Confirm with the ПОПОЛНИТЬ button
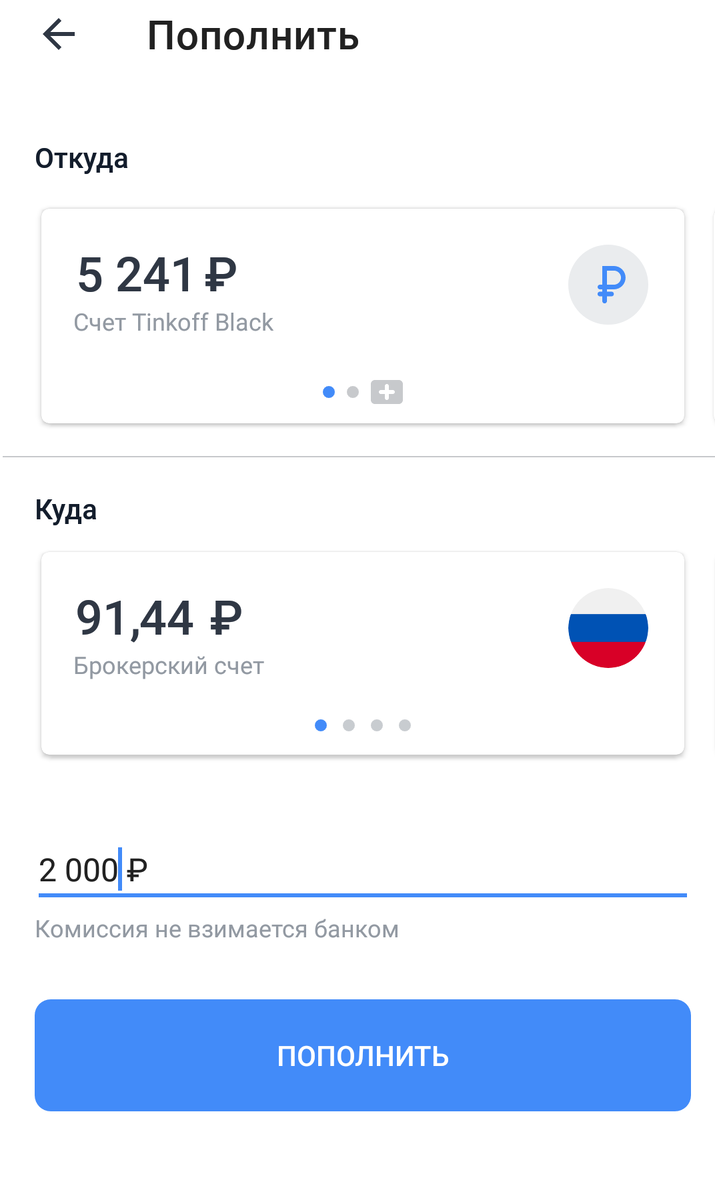This screenshot has height=1200, width=715. 362,1055
